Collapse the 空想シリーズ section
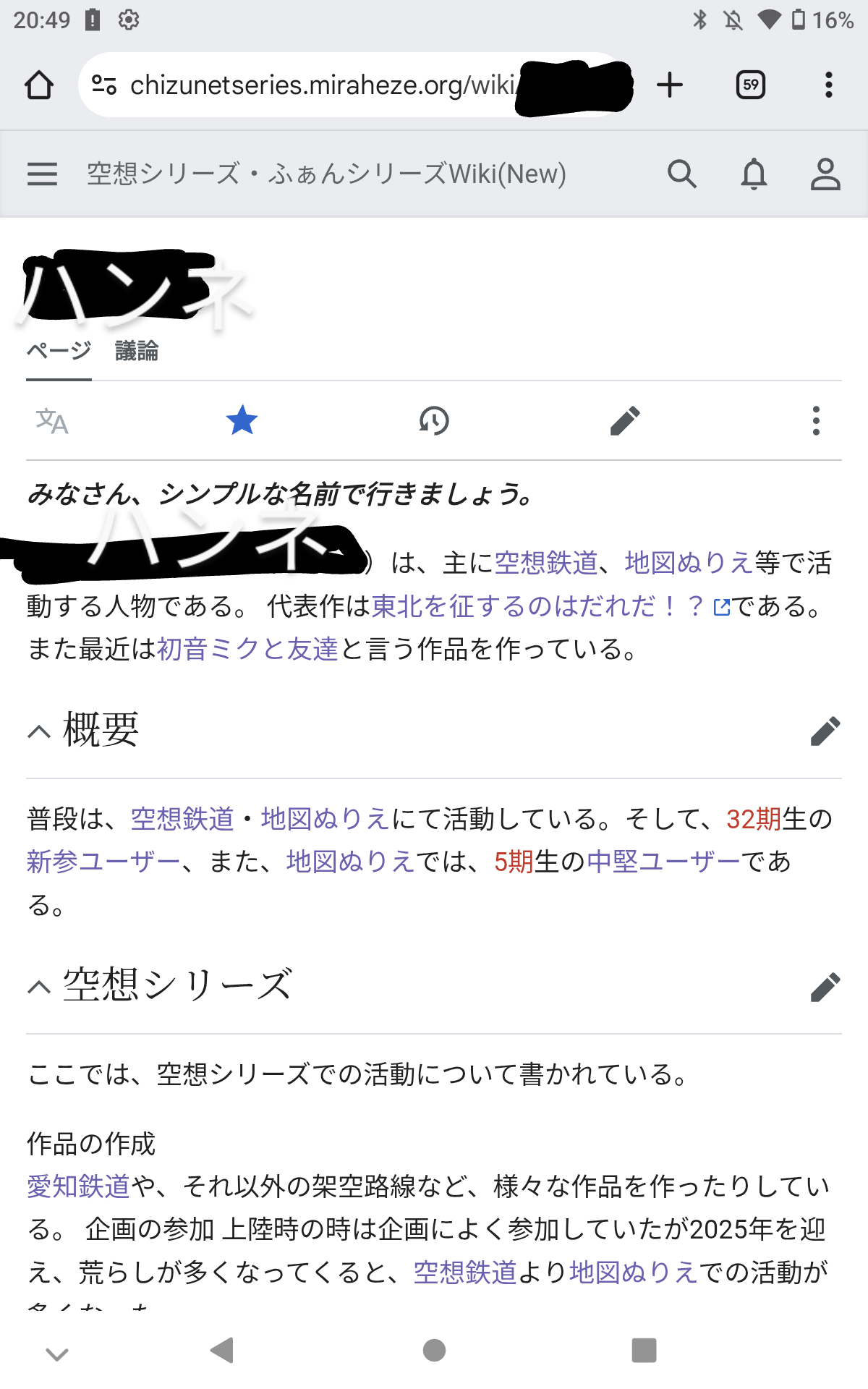Image resolution: width=868 pixels, height=1389 pixels. pos(39,987)
